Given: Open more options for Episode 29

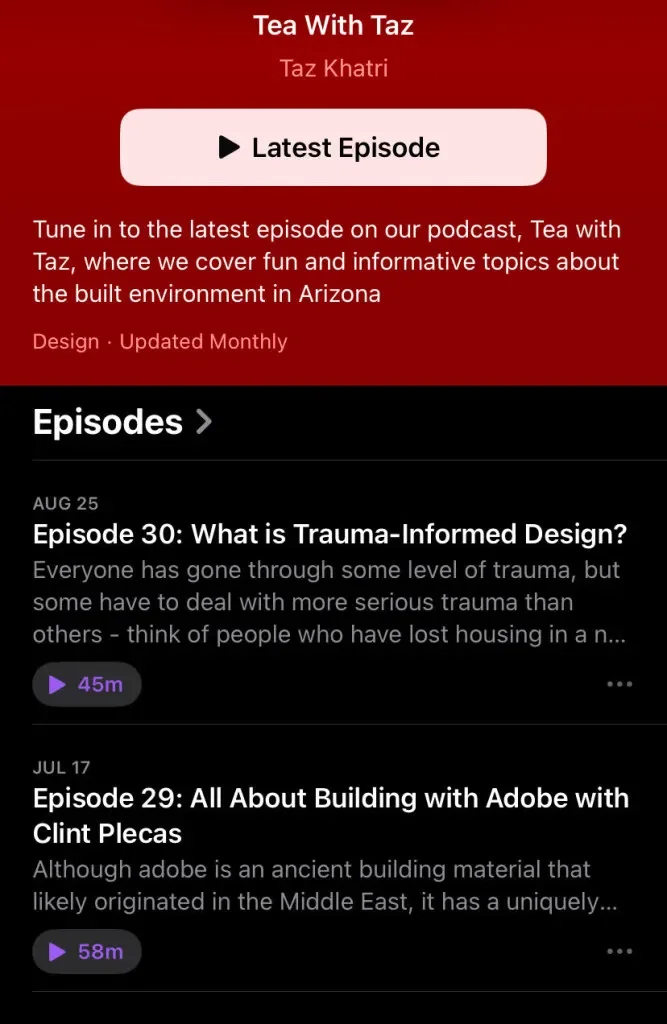Looking at the screenshot, I should point(619,952).
